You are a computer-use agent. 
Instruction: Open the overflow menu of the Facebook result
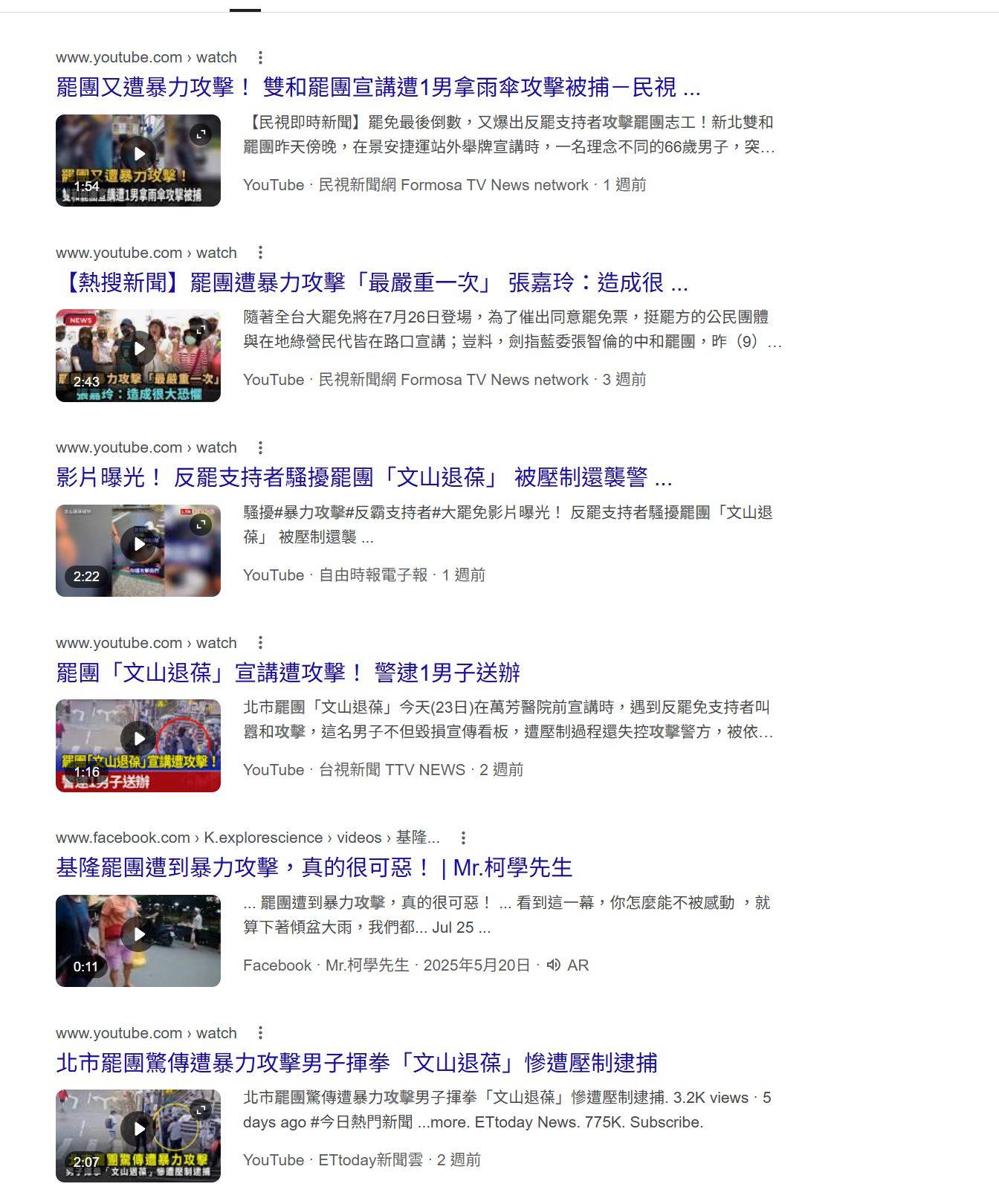click(x=463, y=838)
